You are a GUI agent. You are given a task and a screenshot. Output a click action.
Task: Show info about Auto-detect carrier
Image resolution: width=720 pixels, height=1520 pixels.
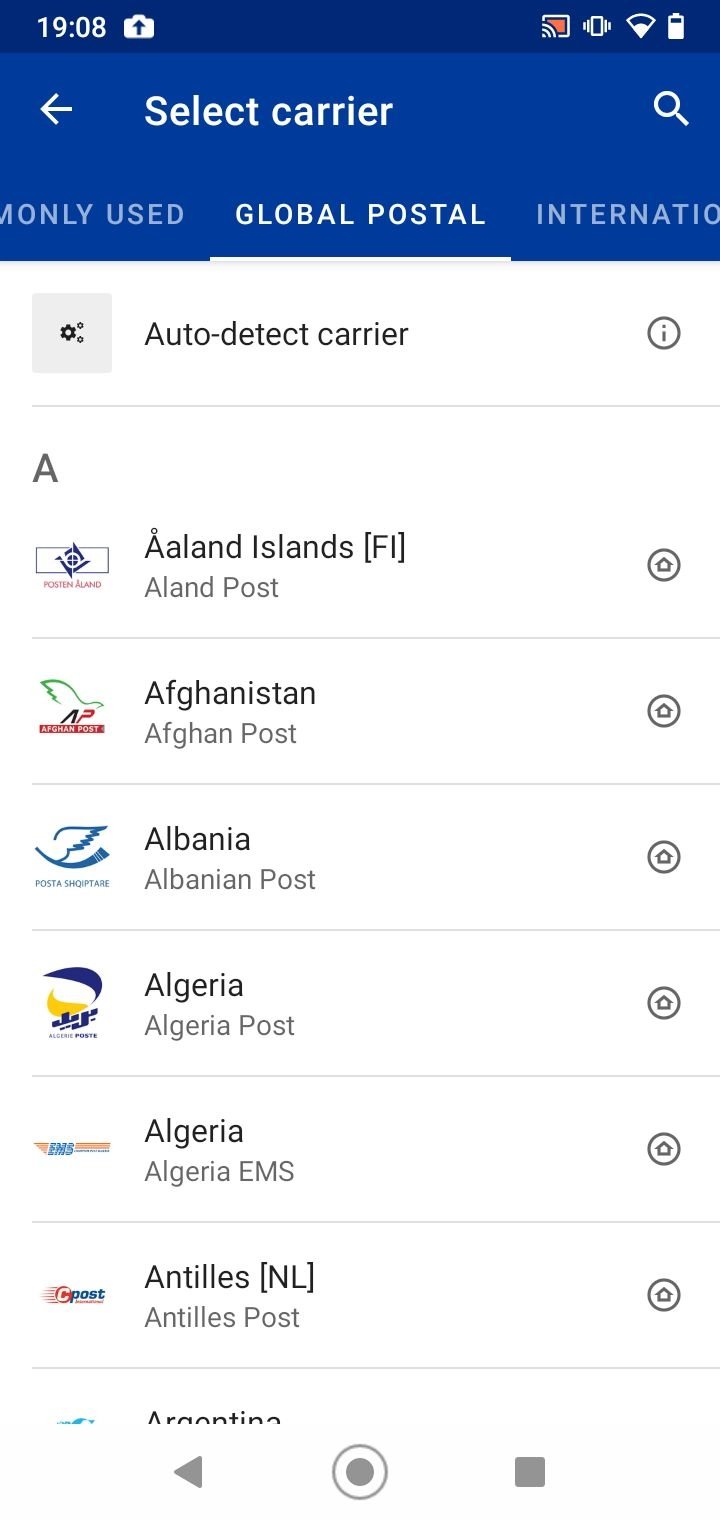point(664,334)
